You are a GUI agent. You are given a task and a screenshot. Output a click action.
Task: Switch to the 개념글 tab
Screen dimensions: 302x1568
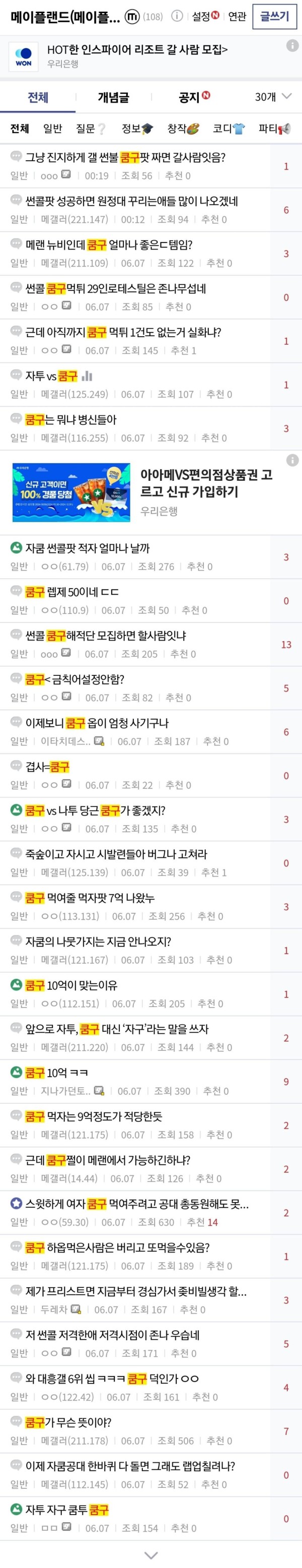[x=113, y=97]
